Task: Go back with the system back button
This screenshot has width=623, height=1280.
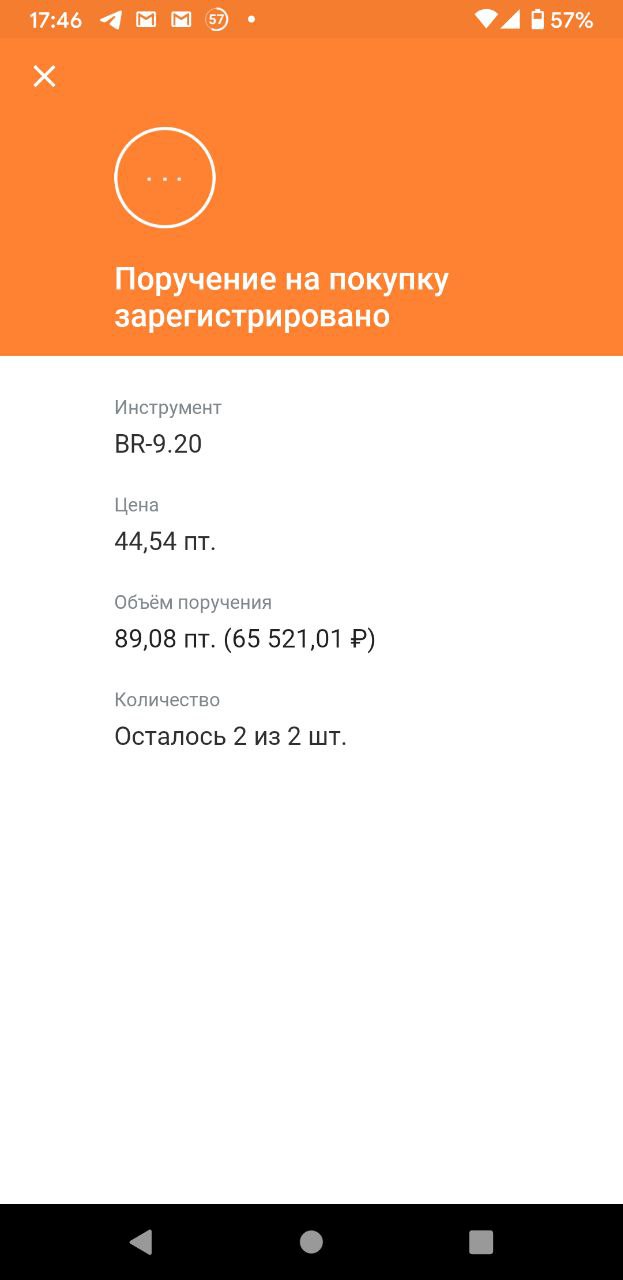Action: (x=141, y=1242)
